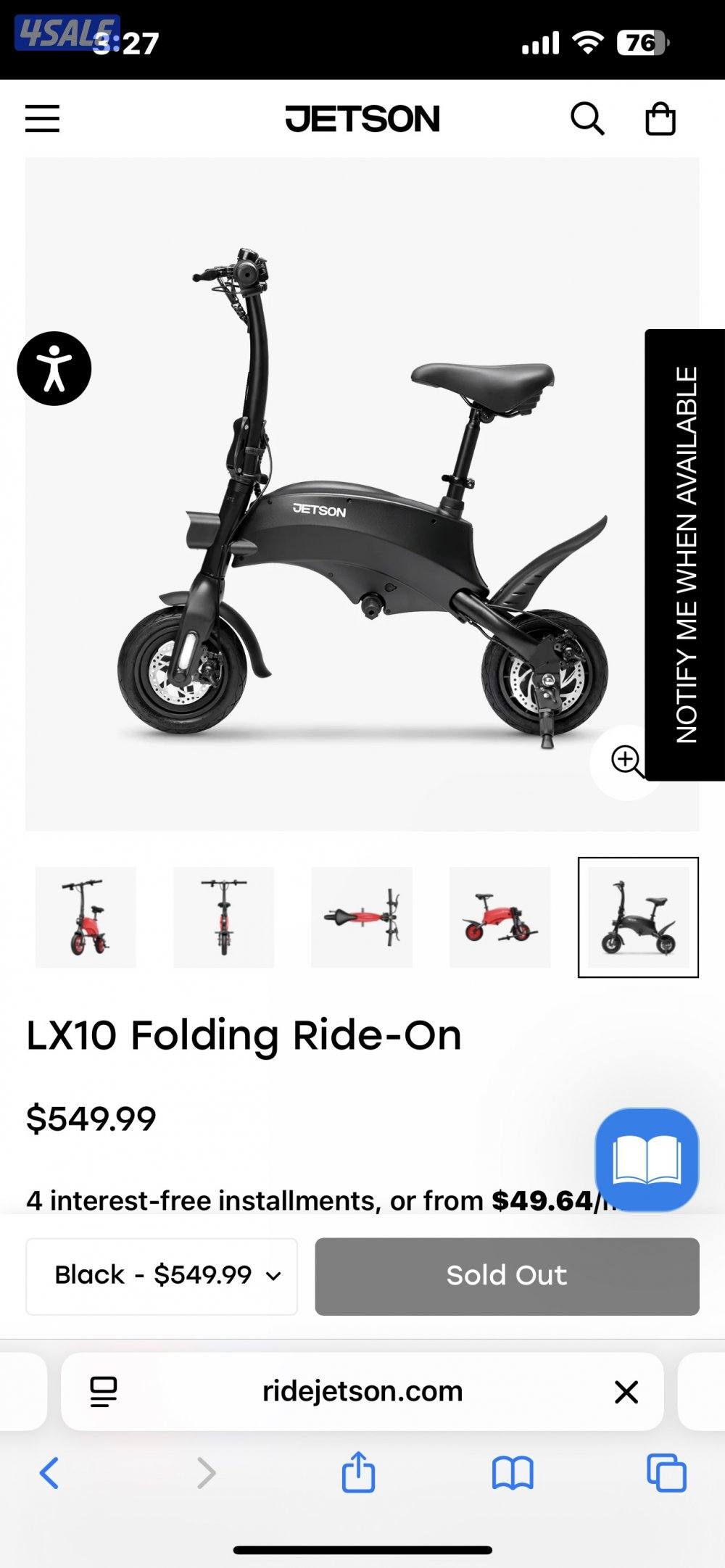This screenshot has width=725, height=1568.
Task: Tap the ridejetson.com address bar
Action: click(362, 1390)
